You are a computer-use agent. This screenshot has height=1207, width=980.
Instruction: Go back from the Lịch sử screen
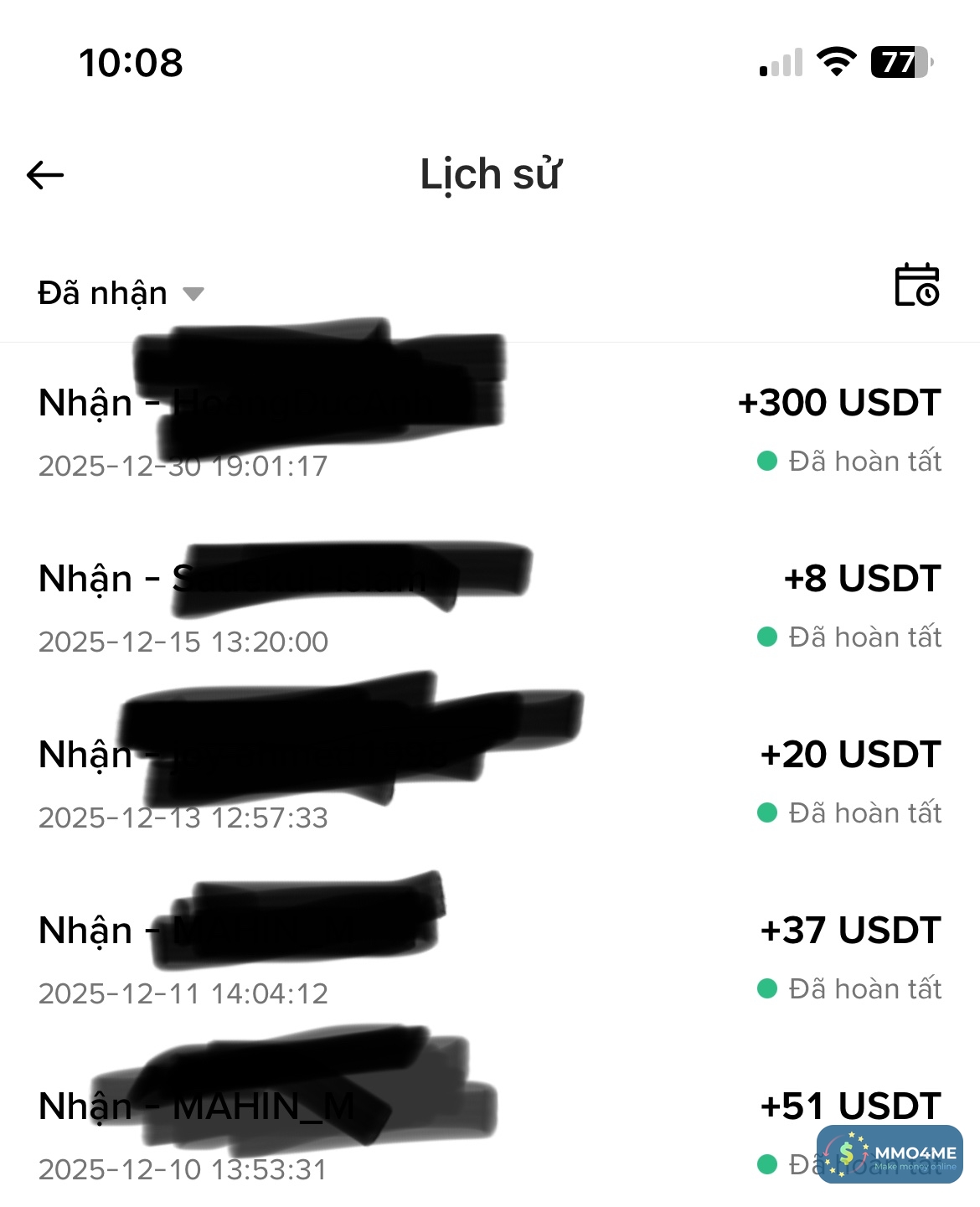[x=45, y=175]
